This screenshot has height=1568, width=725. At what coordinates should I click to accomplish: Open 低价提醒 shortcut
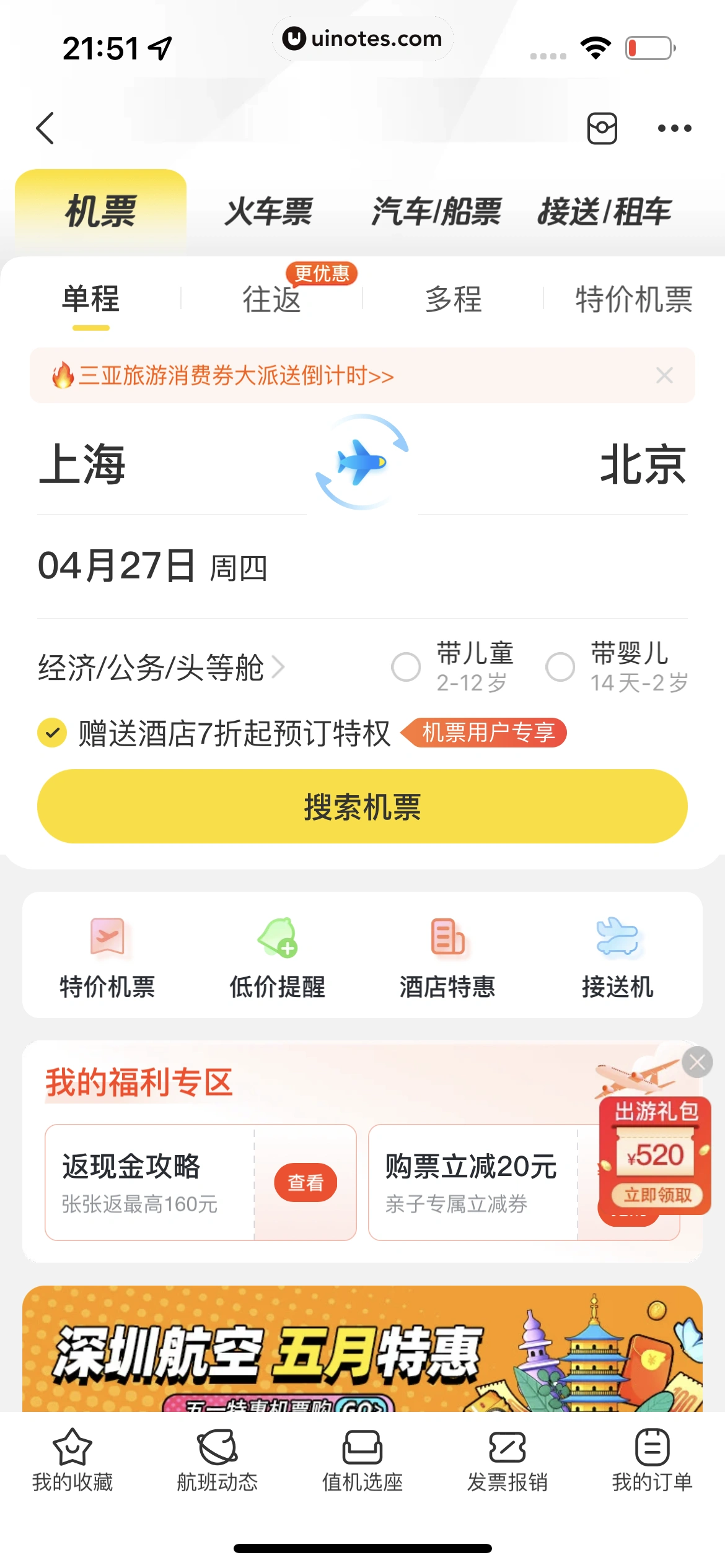[277, 956]
